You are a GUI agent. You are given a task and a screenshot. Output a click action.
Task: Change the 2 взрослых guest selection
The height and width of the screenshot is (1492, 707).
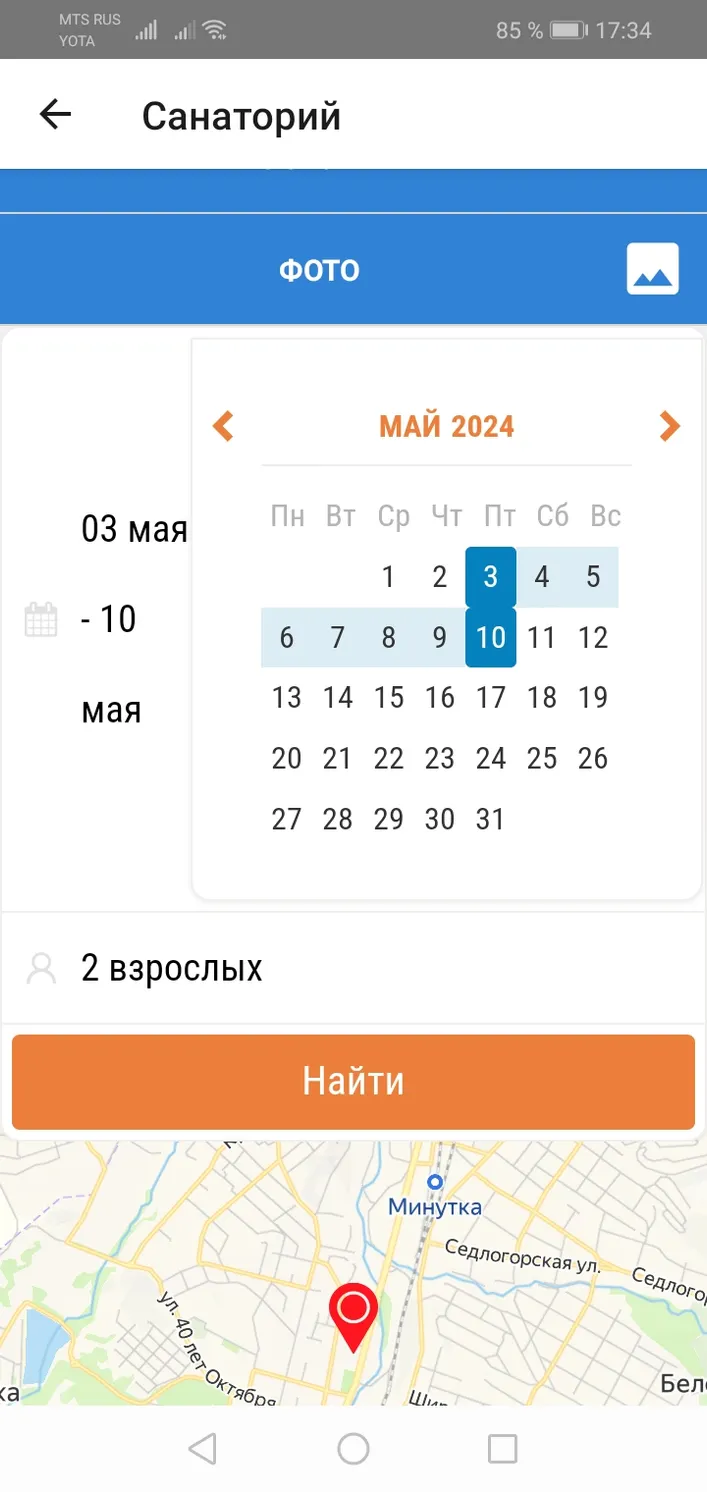pyautogui.click(x=353, y=968)
